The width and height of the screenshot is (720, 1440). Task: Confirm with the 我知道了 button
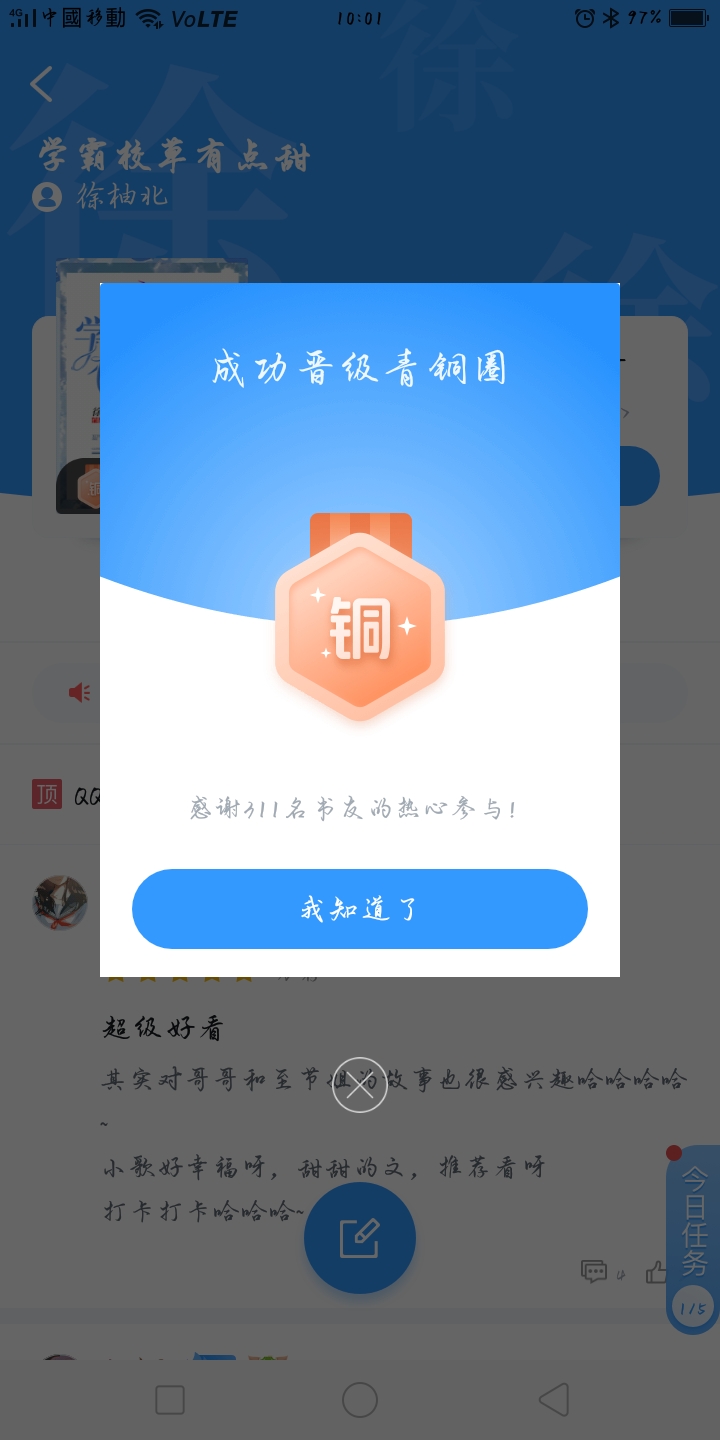pyautogui.click(x=360, y=909)
